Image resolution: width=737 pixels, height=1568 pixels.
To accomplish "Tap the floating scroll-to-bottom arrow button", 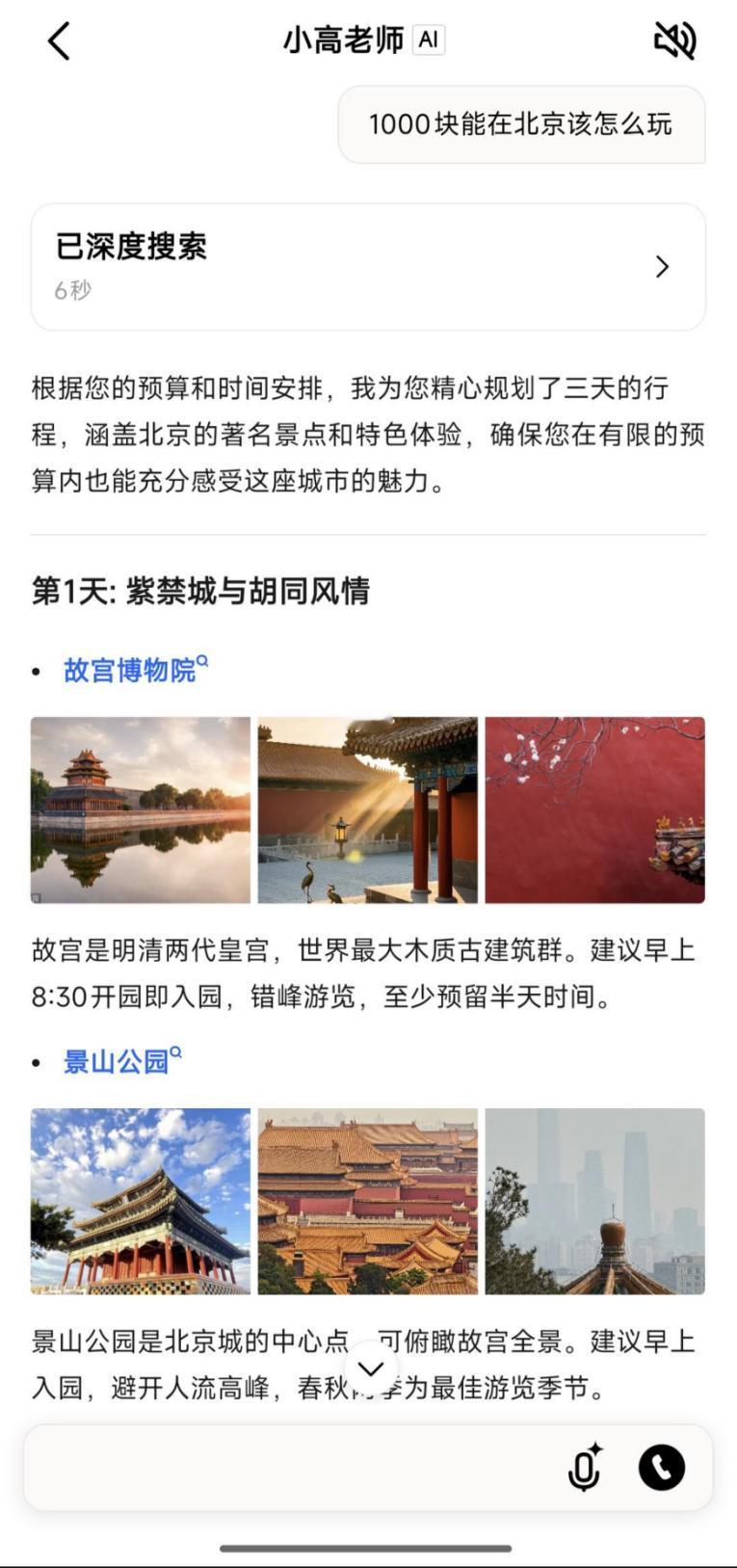I will point(368,1368).
